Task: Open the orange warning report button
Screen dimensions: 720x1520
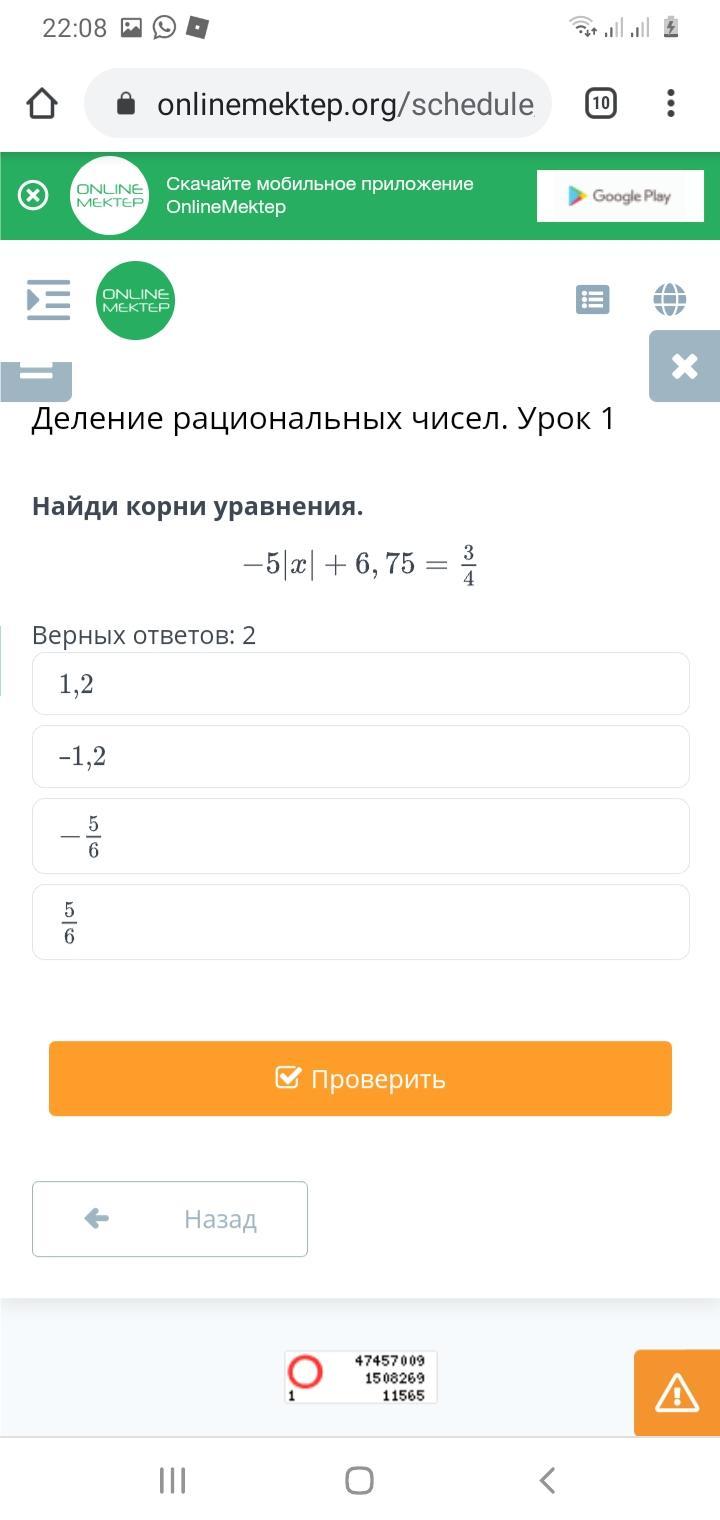Action: pos(676,1392)
